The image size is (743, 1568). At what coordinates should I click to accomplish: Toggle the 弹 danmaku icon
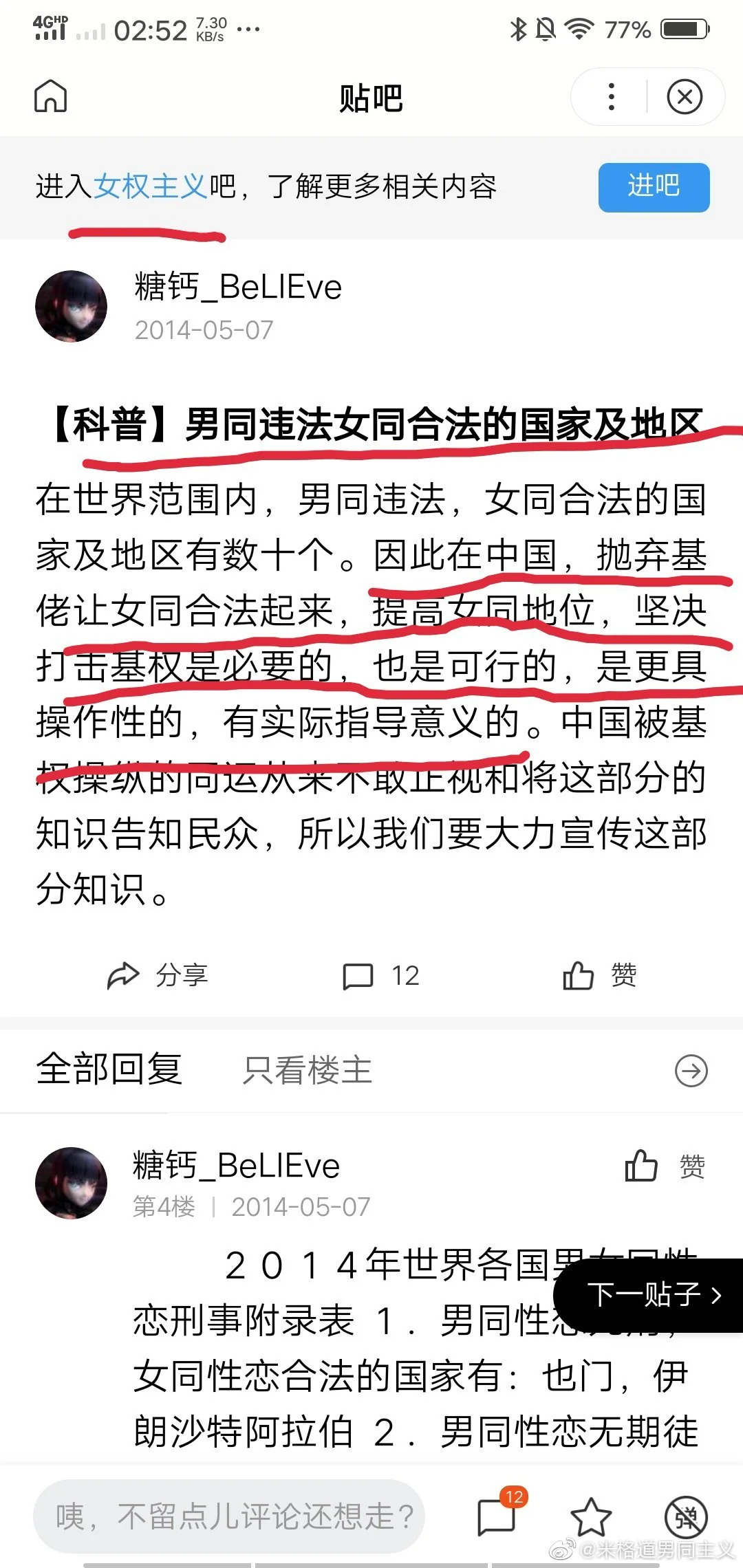tap(686, 1517)
